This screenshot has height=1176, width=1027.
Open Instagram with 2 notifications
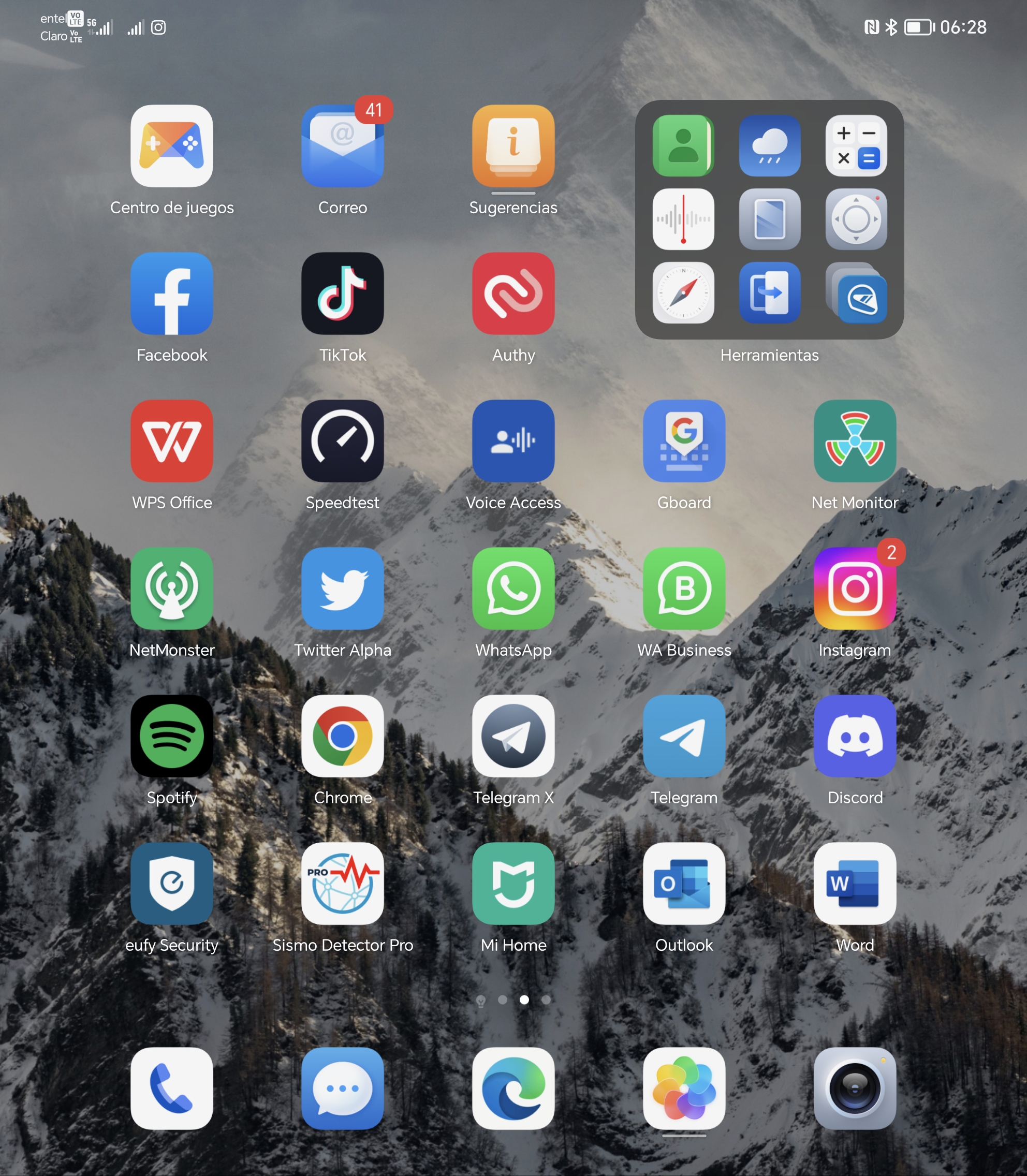click(855, 589)
